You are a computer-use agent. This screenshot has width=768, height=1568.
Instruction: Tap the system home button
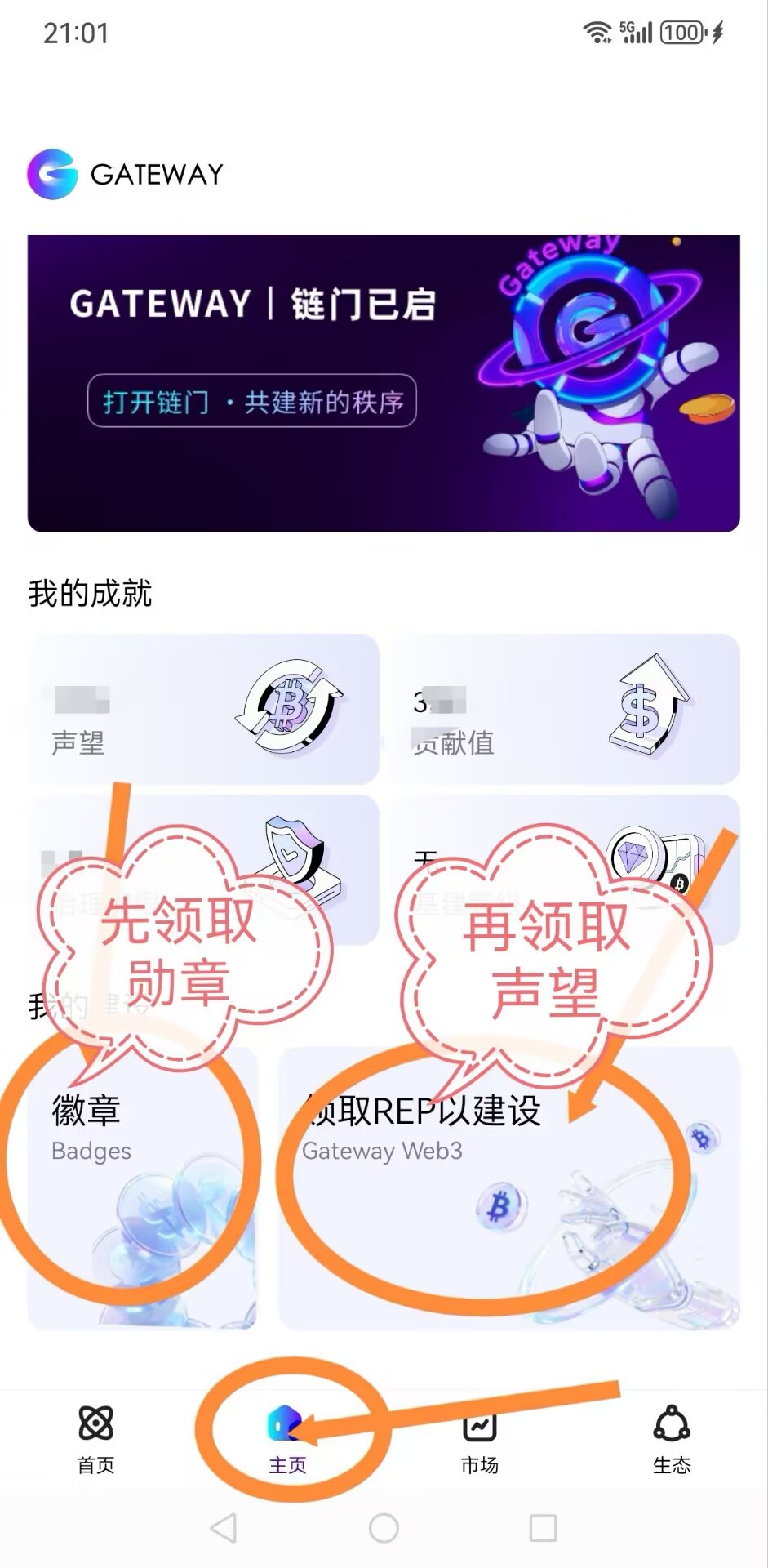coord(384,1528)
